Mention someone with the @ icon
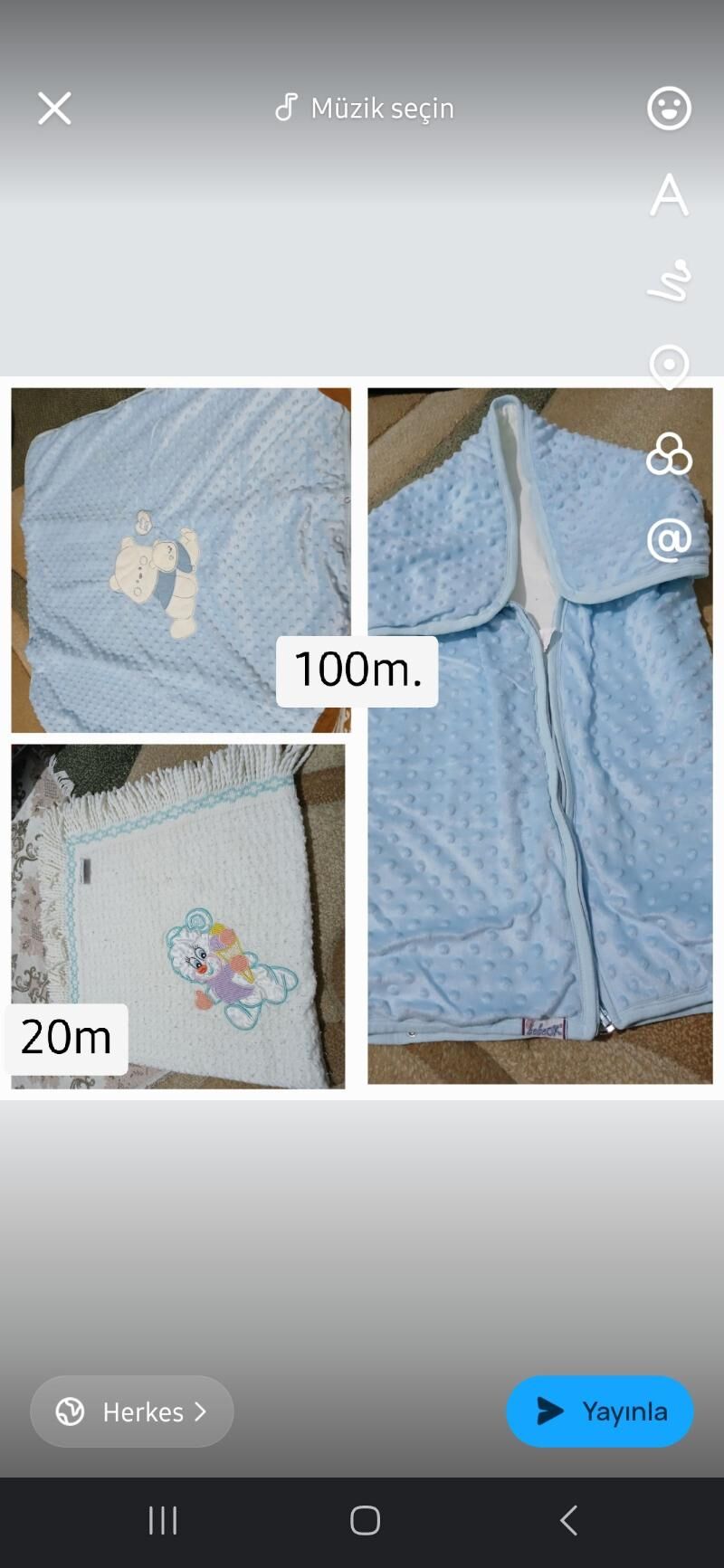Image resolution: width=724 pixels, height=1568 pixels. pyautogui.click(x=669, y=540)
